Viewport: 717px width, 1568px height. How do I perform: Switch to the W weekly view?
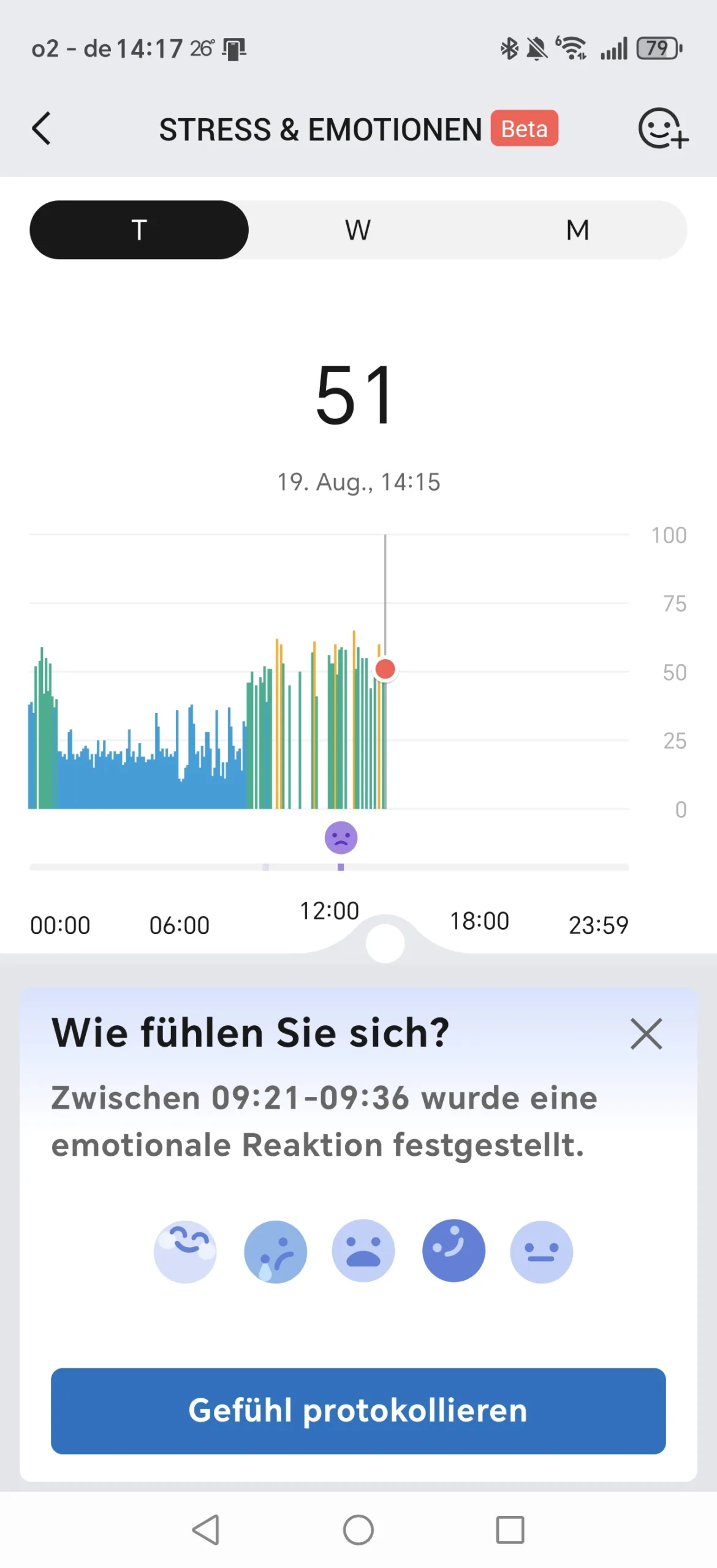click(358, 230)
